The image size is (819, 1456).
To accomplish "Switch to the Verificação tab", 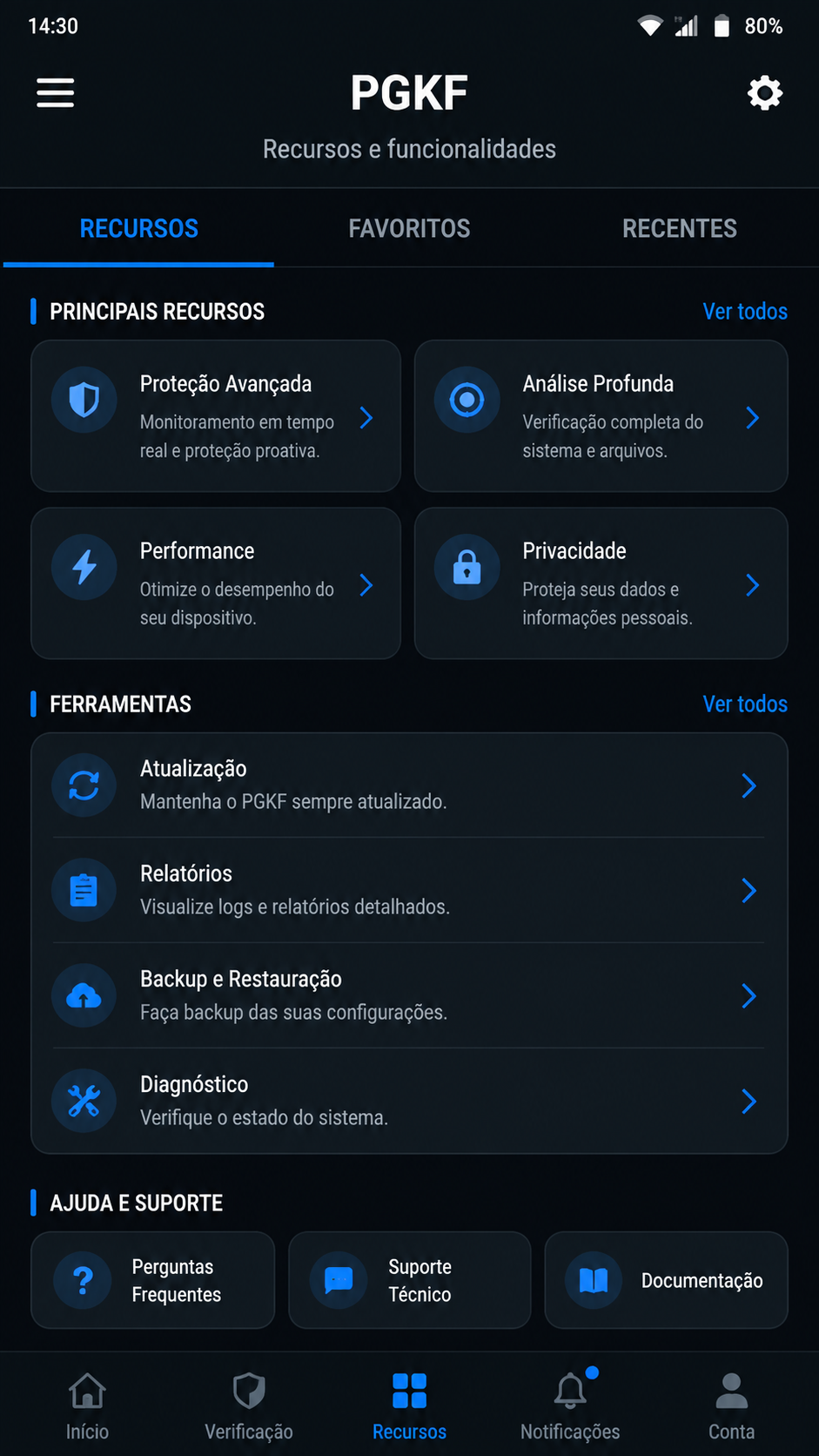I will click(249, 1405).
